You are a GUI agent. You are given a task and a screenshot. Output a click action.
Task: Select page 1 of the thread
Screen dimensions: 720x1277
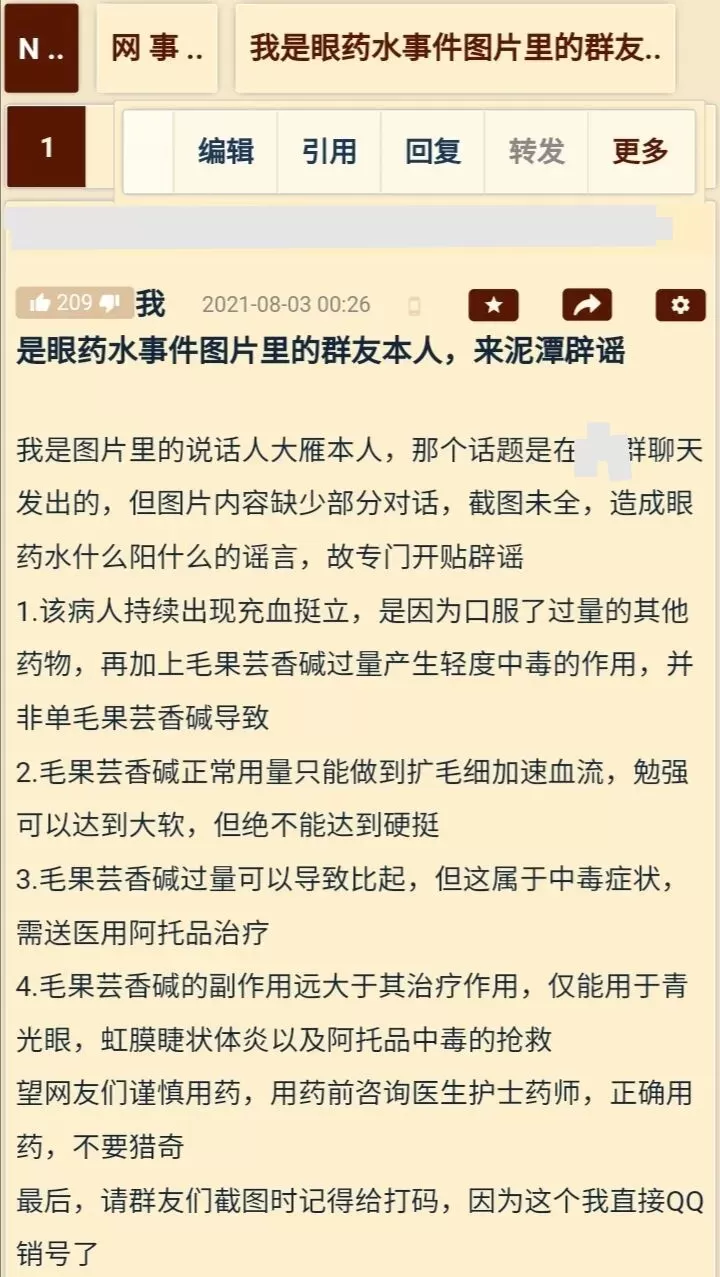coord(46,148)
